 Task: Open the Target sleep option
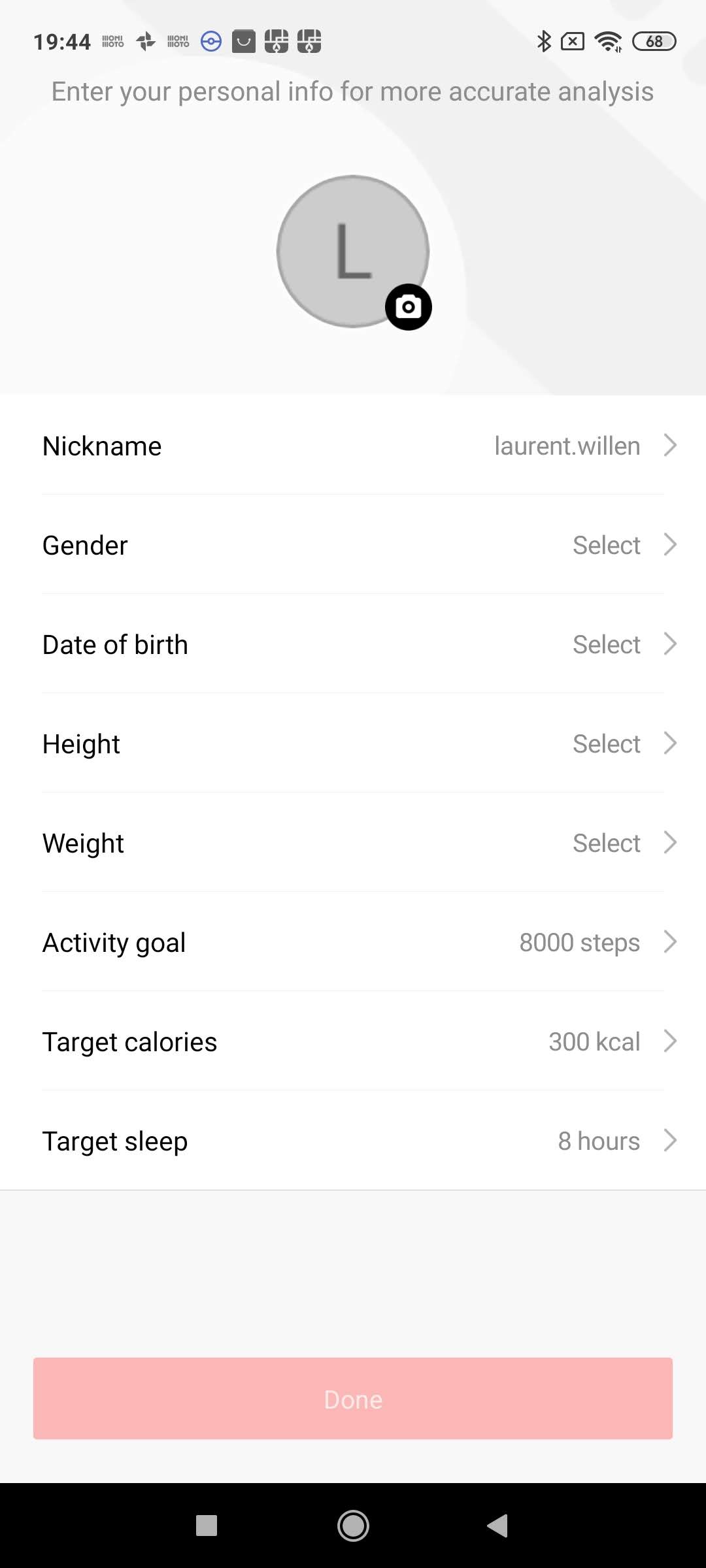353,1141
